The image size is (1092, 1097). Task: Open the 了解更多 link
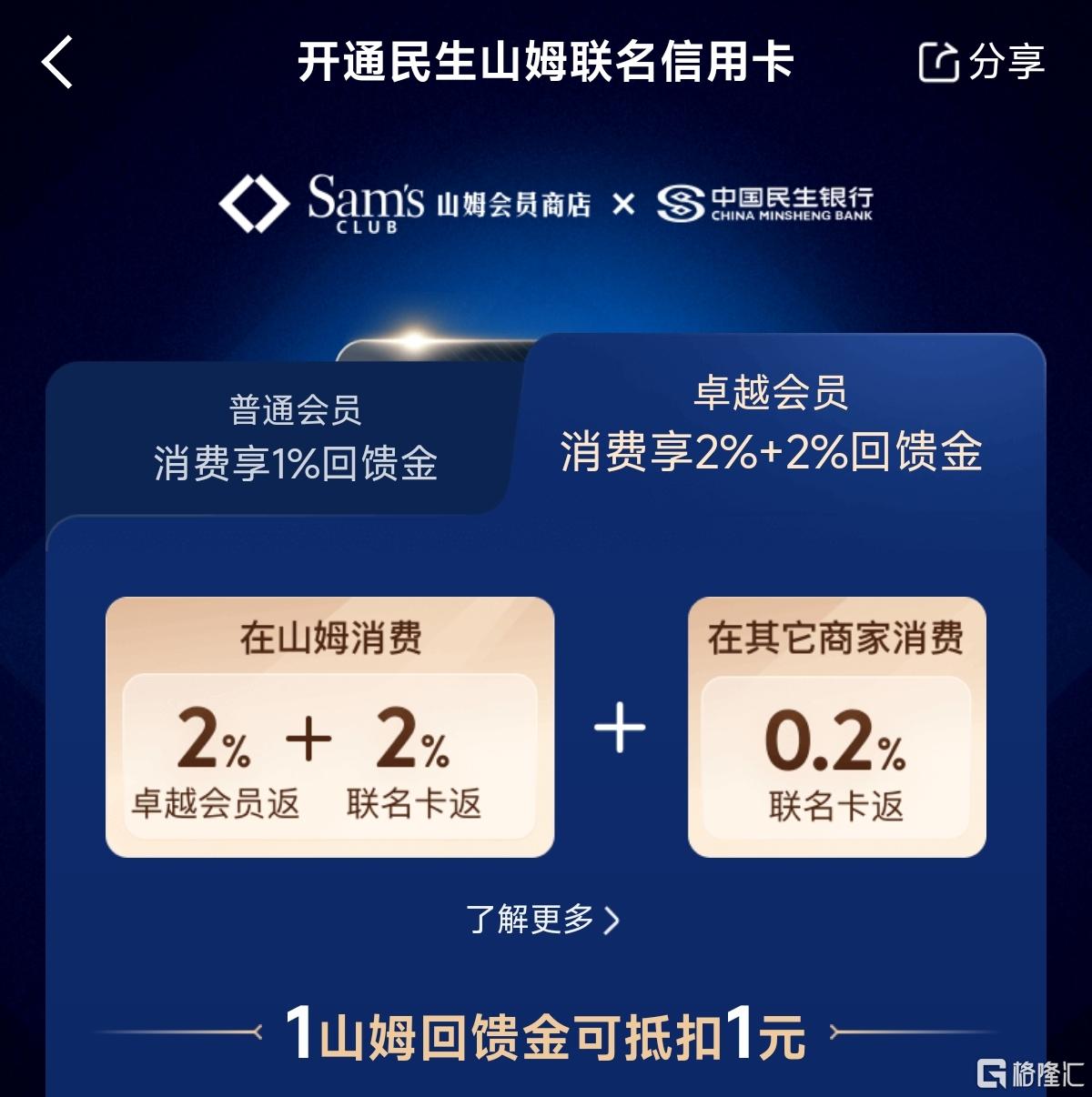pos(542,920)
